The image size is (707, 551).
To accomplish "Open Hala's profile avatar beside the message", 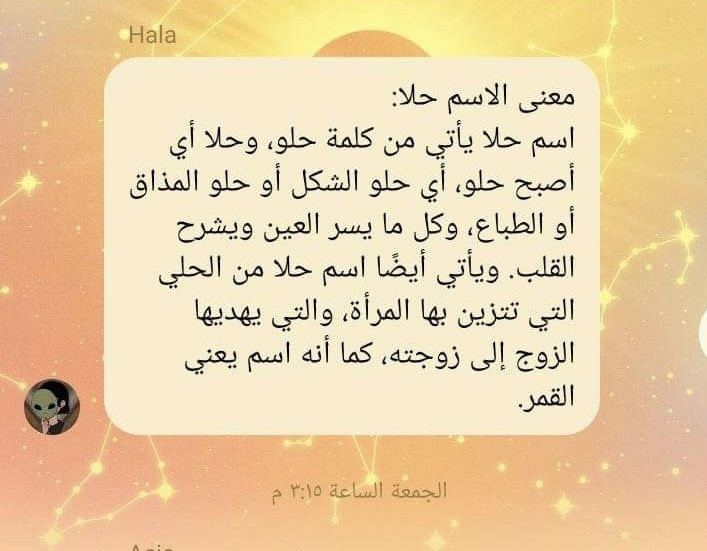I will point(52,408).
